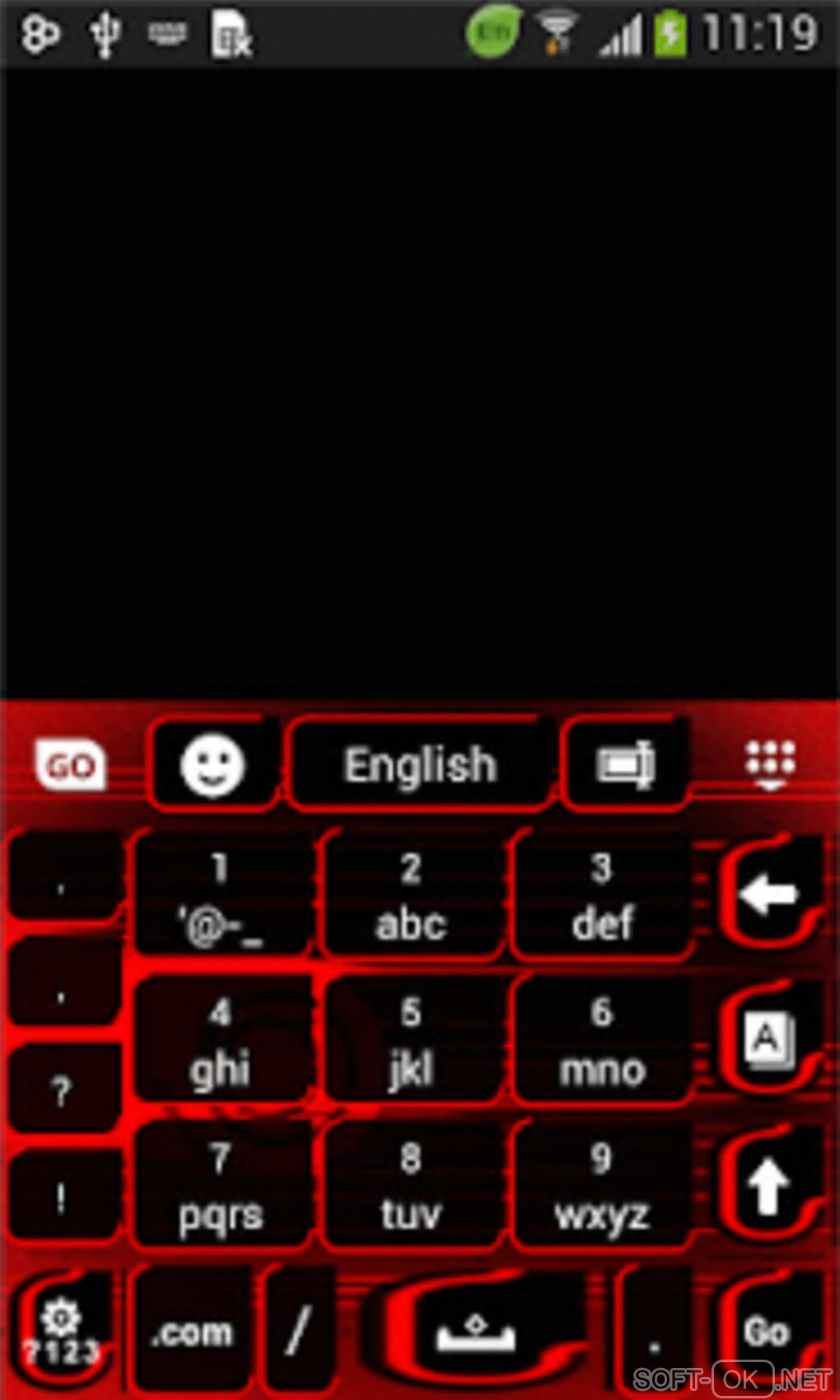This screenshot has height=1400, width=840.
Task: Open the keyboard layout switch icon
Action: click(626, 765)
